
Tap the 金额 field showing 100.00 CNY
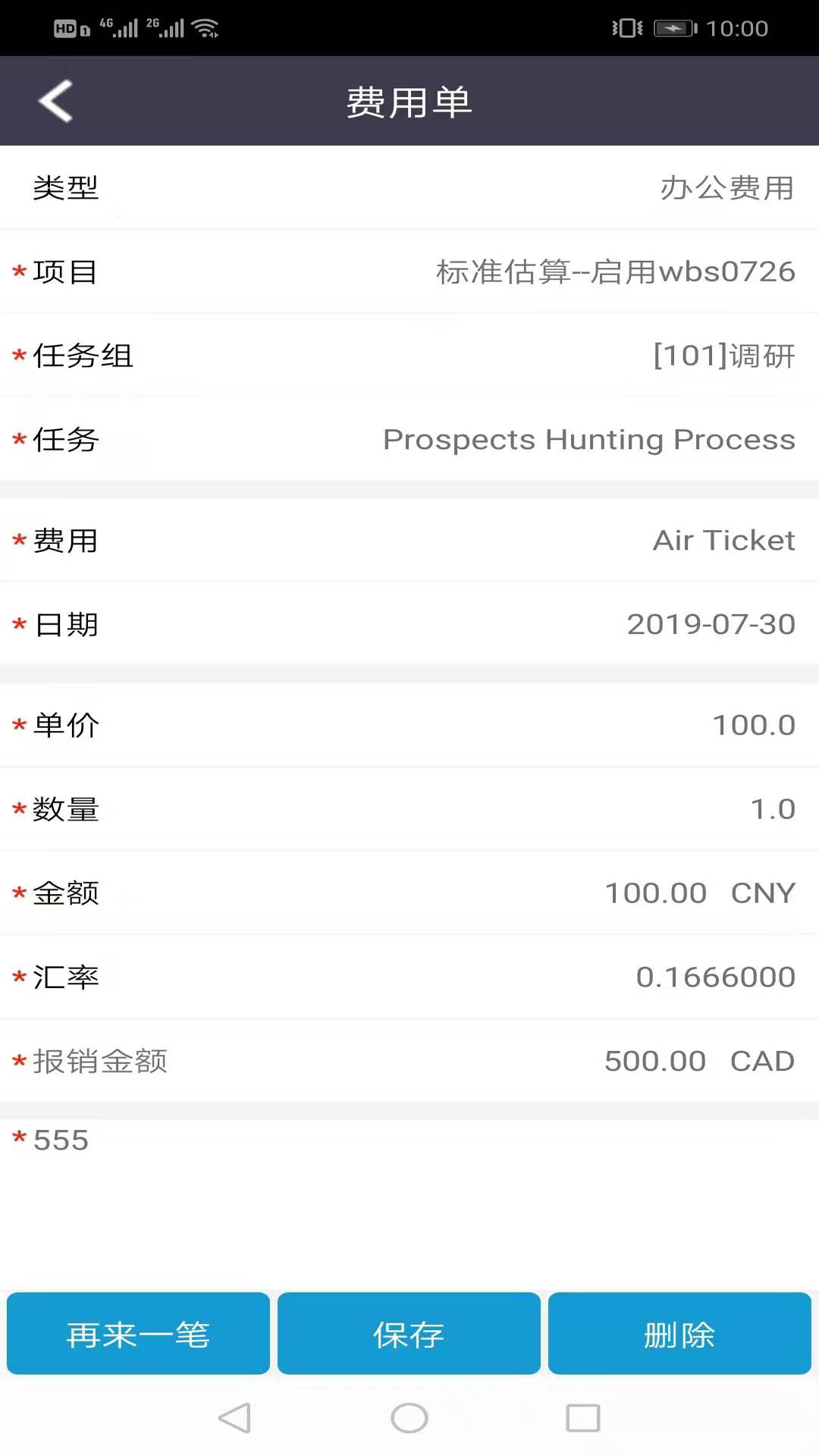(x=409, y=893)
